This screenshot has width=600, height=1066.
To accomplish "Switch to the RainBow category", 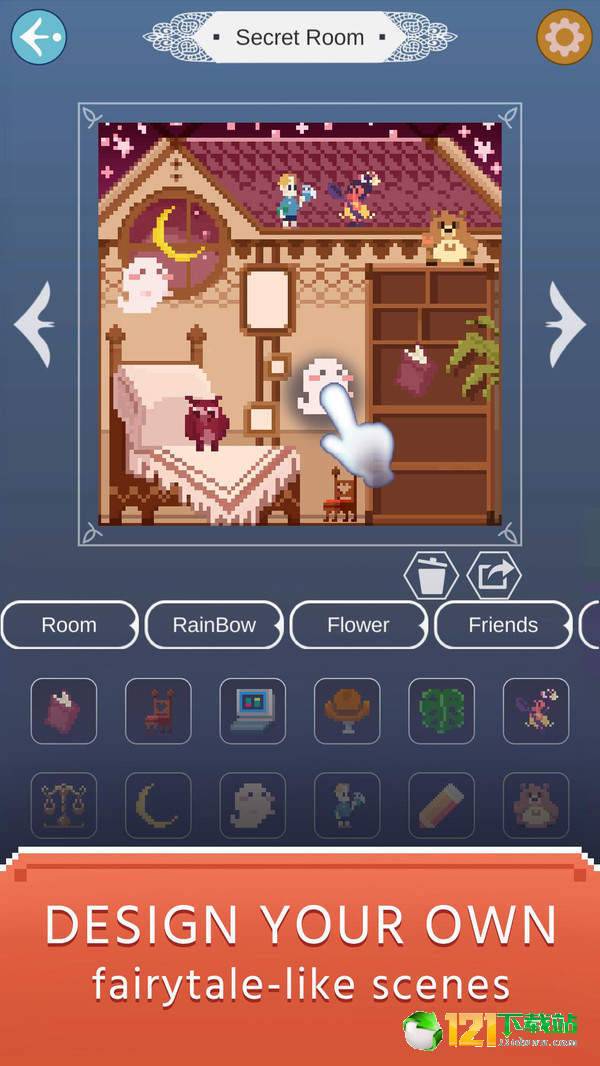I will click(214, 625).
